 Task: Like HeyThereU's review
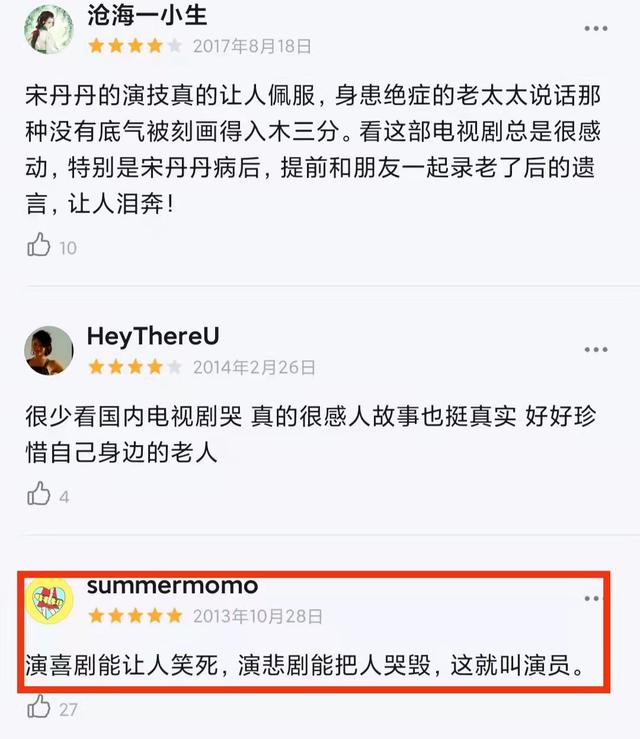(39, 493)
